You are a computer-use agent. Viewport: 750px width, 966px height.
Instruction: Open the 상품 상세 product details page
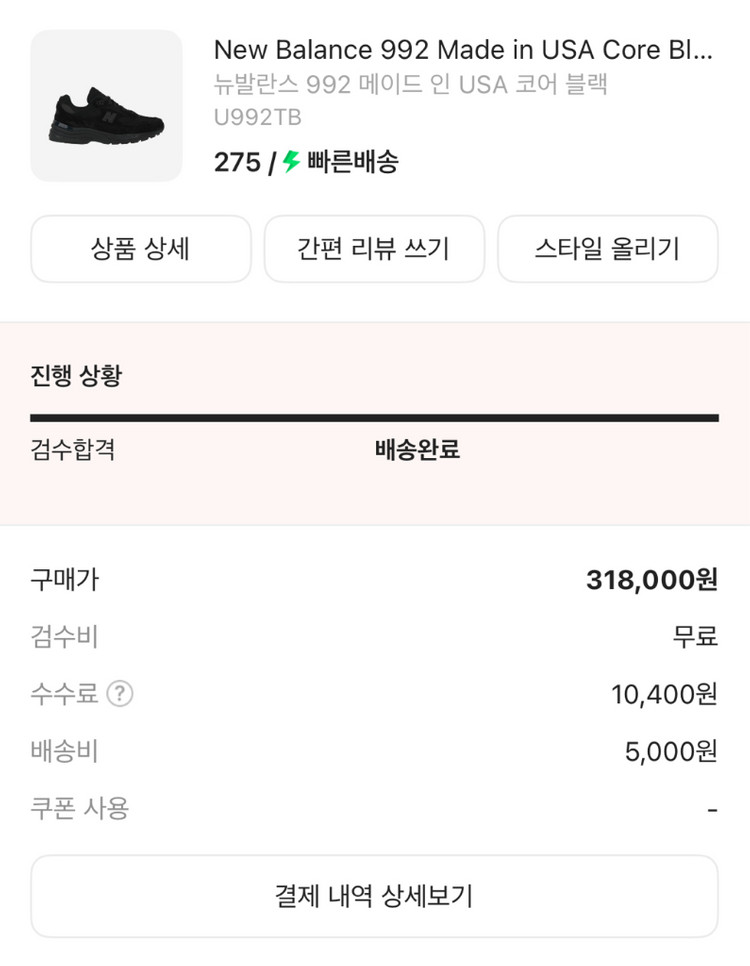pos(140,249)
